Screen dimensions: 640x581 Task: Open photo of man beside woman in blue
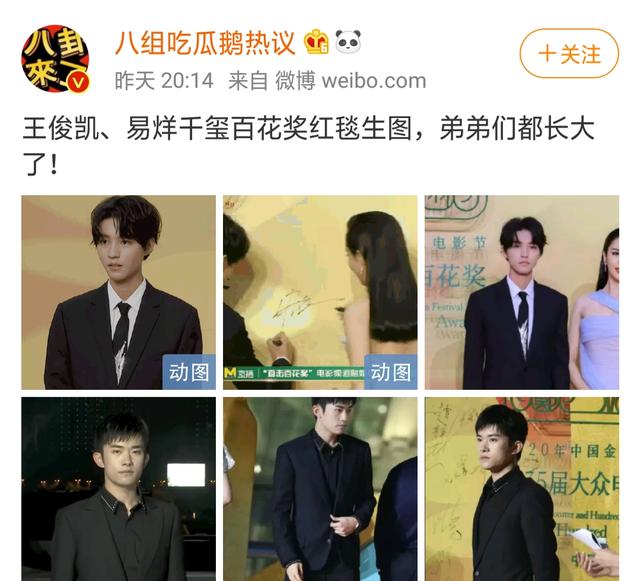tap(521, 292)
